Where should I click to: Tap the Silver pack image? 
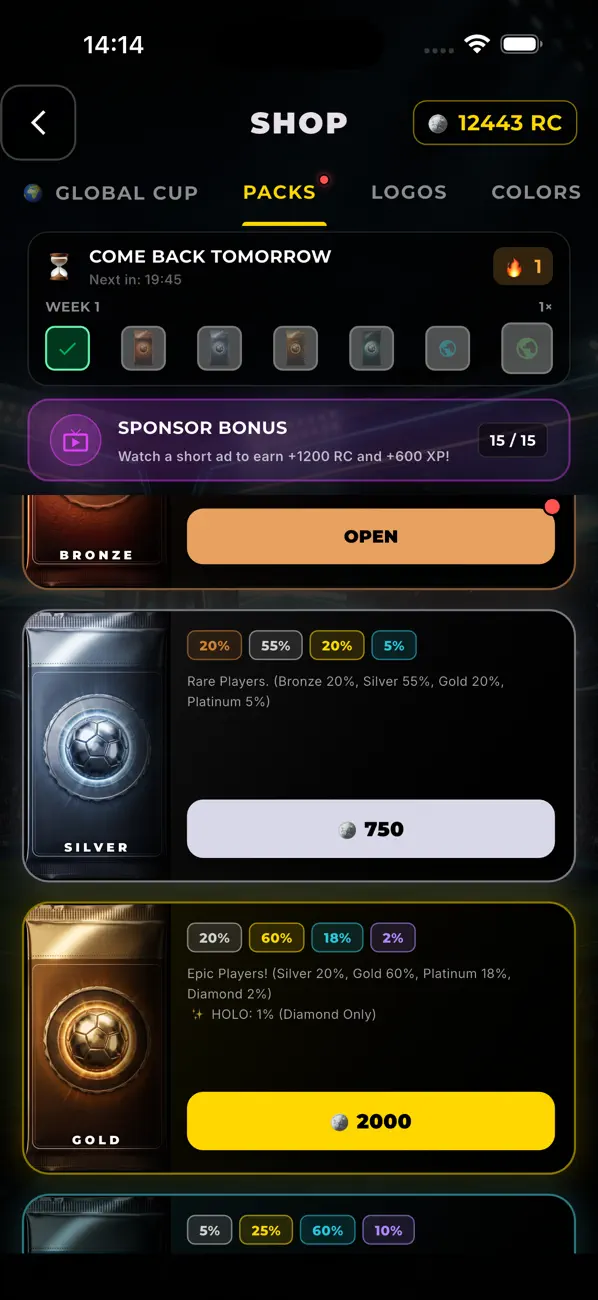click(96, 746)
